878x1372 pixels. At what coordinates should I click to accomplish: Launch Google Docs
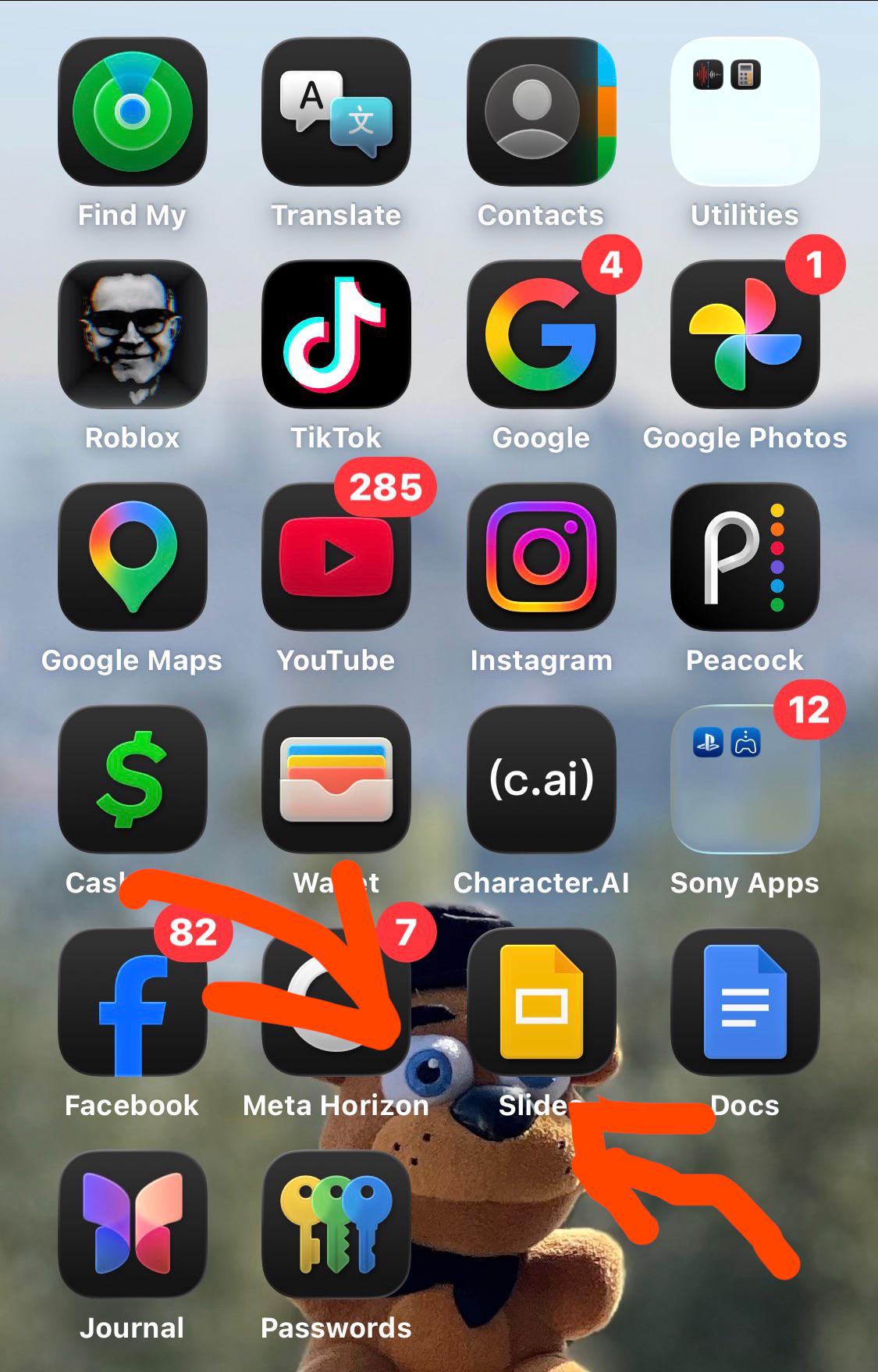745,1002
